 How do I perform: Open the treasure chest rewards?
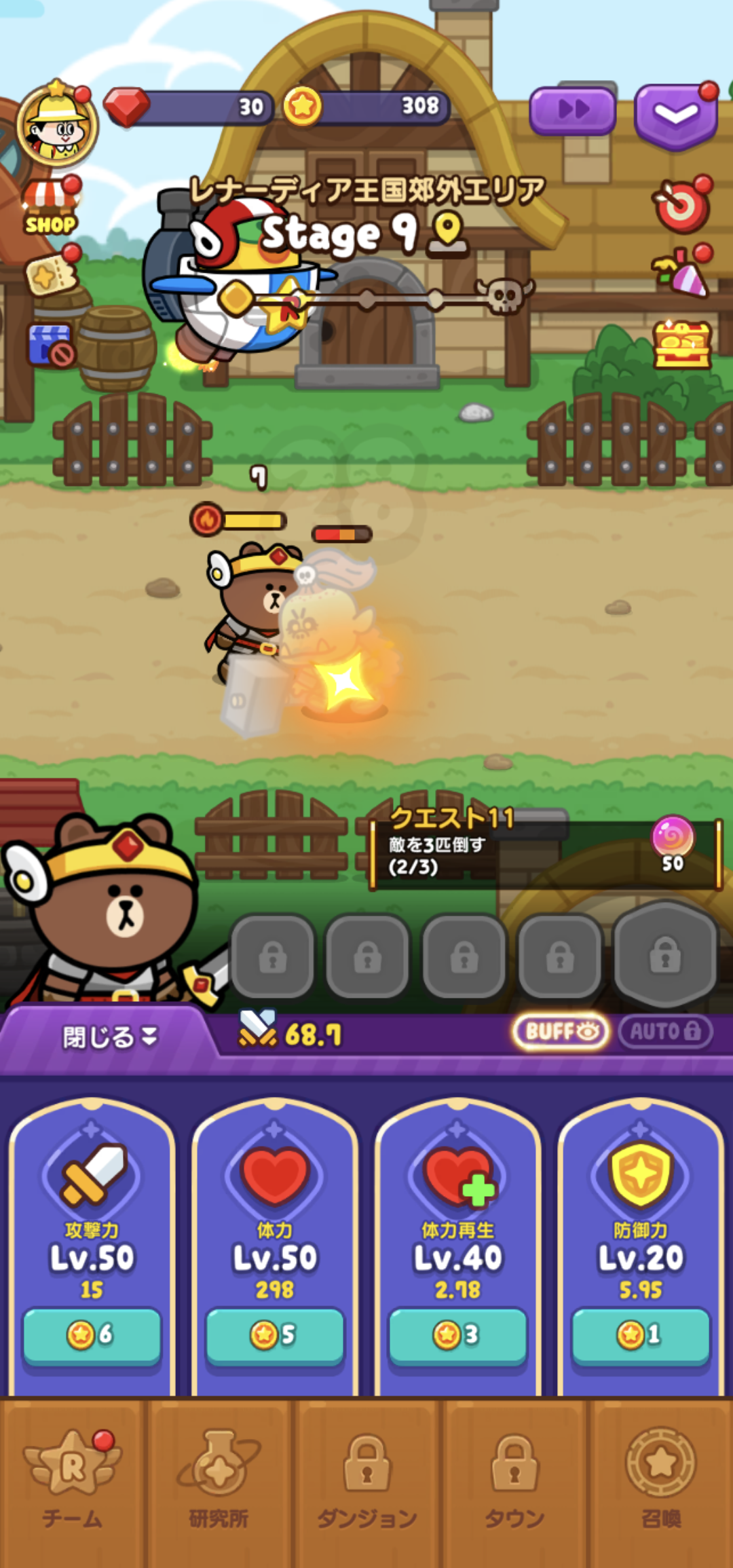pos(681,344)
